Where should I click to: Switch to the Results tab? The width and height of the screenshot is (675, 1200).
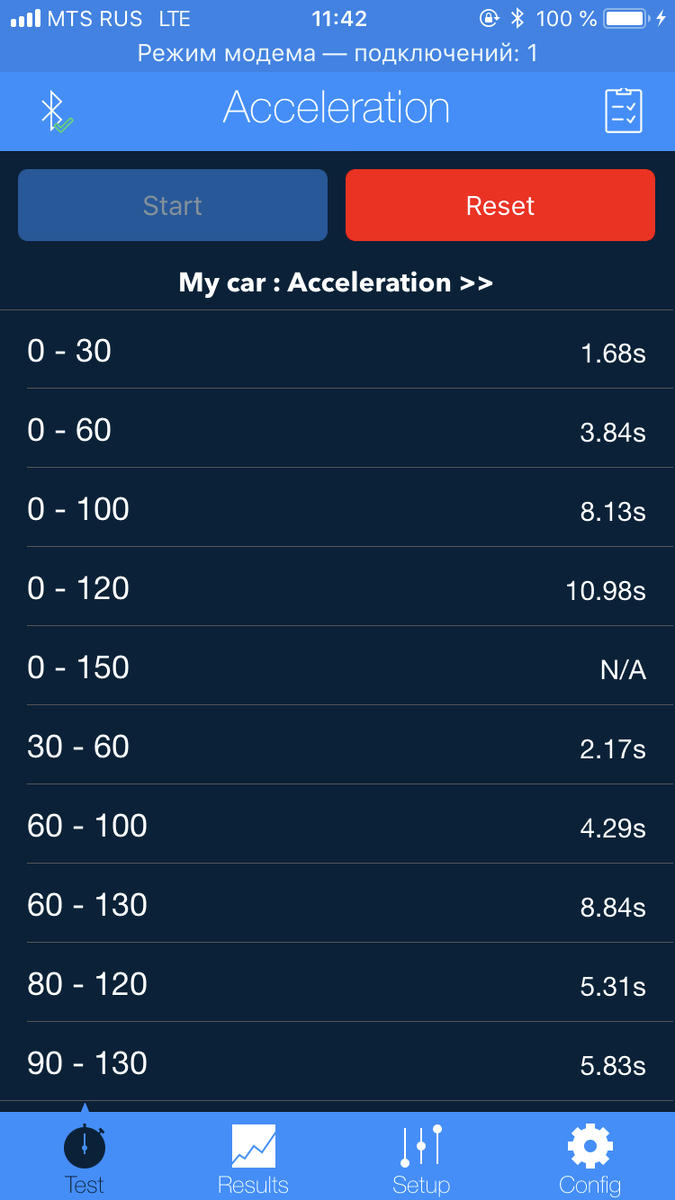point(253,1158)
